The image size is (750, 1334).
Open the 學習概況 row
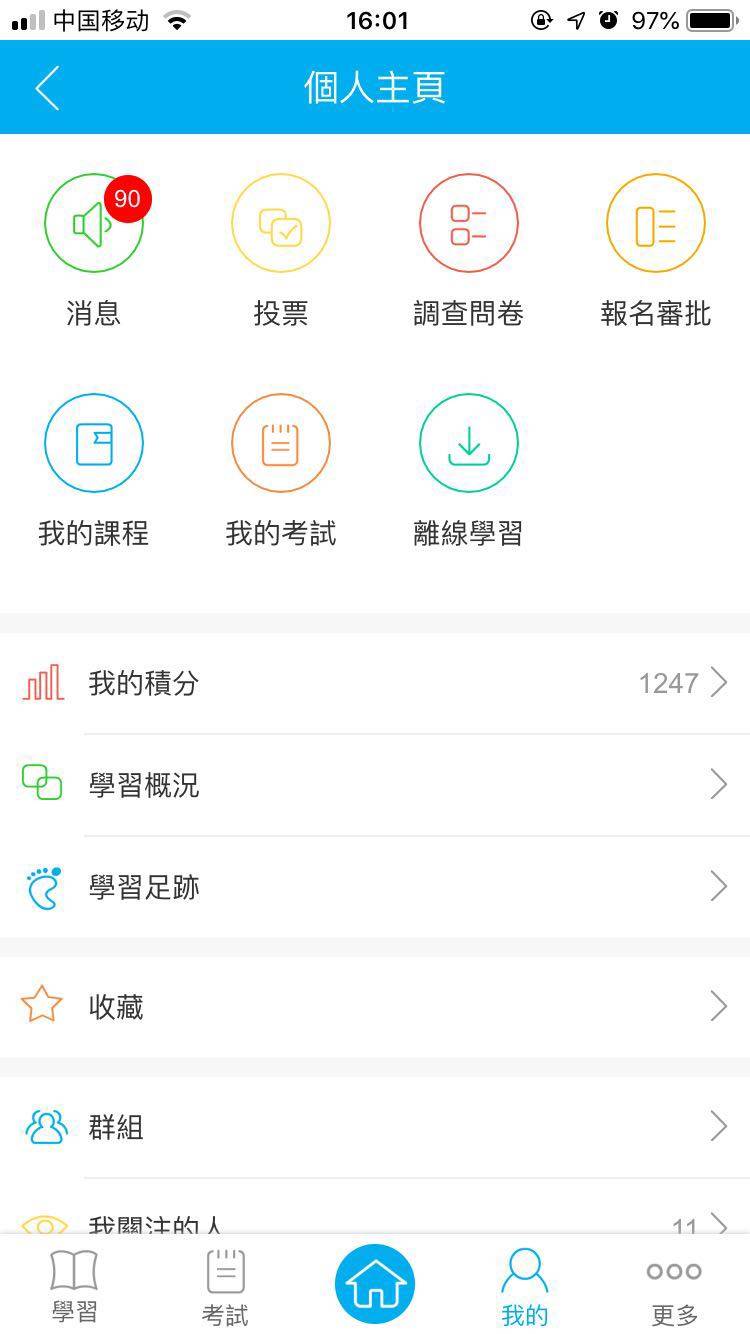click(x=375, y=785)
